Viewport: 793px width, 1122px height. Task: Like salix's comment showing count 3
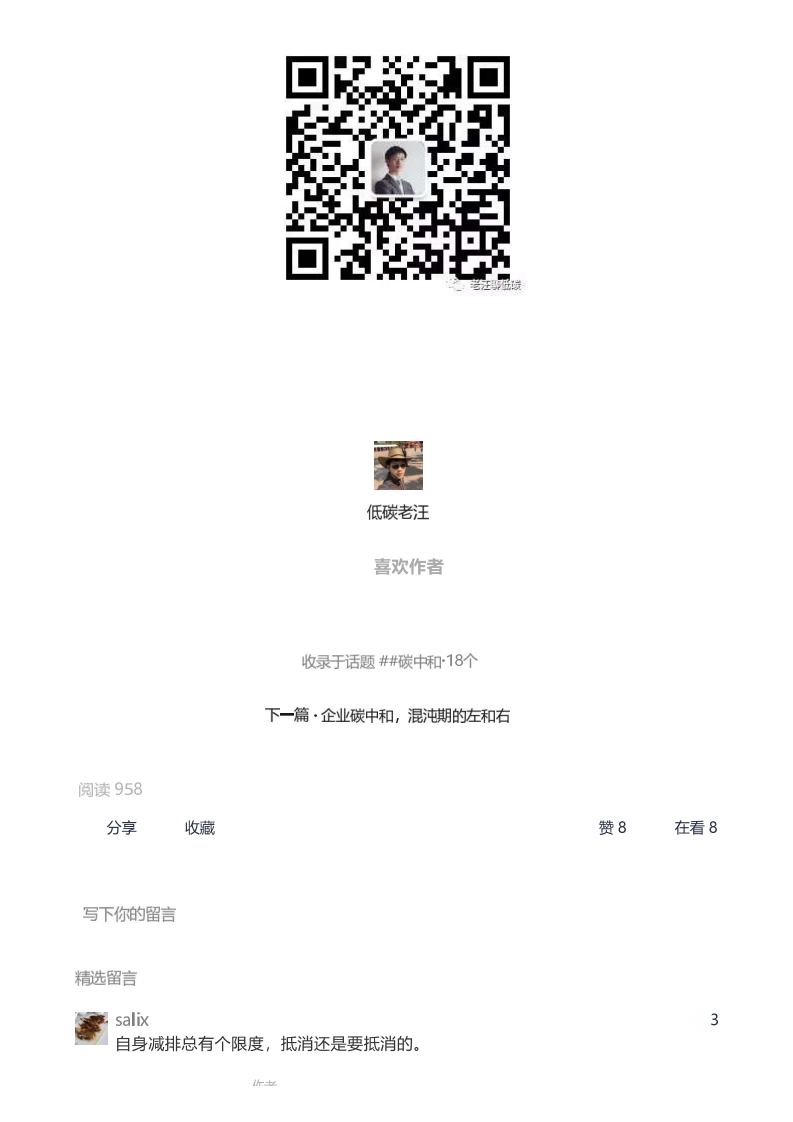tap(714, 1020)
